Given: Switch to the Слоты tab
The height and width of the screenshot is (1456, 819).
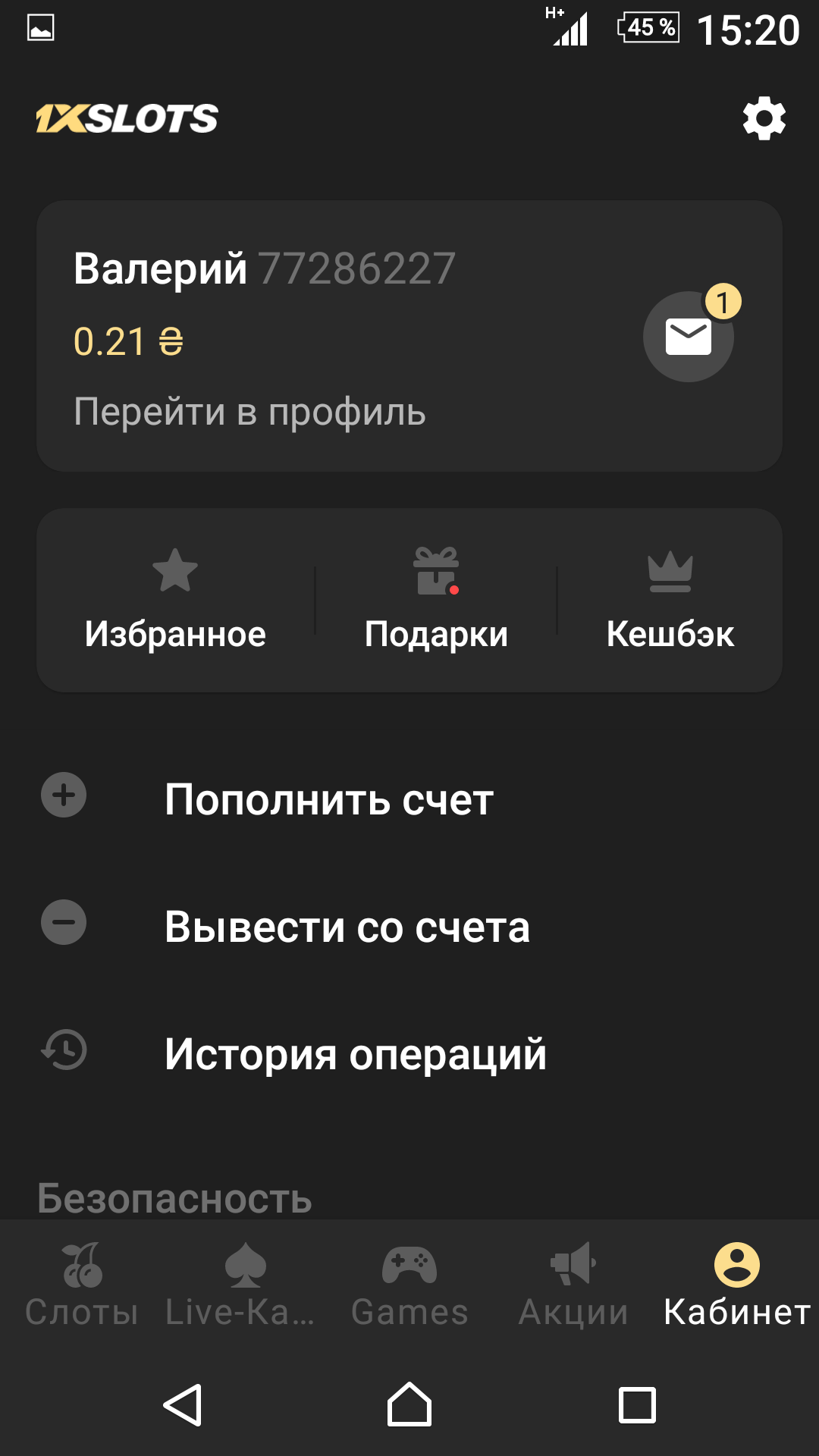Looking at the screenshot, I should (x=82, y=1285).
